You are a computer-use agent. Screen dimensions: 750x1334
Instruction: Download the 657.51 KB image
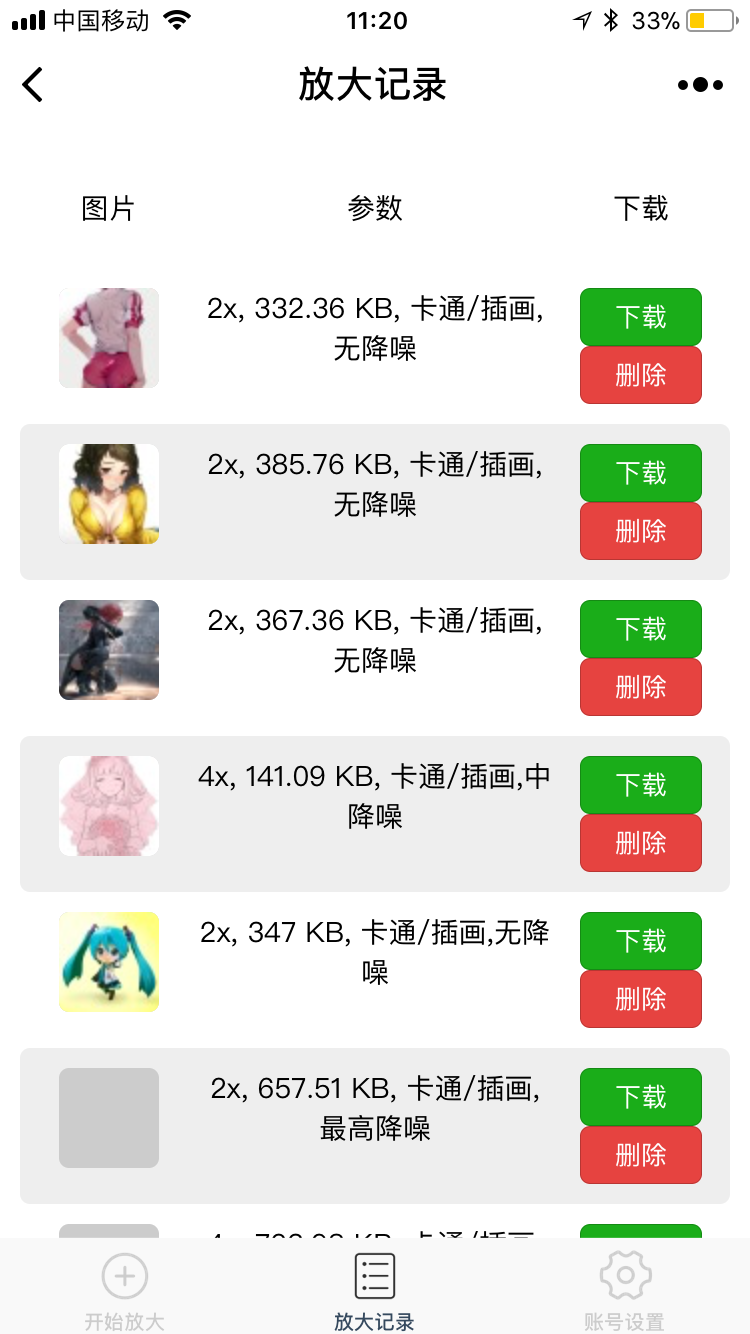[641, 1097]
